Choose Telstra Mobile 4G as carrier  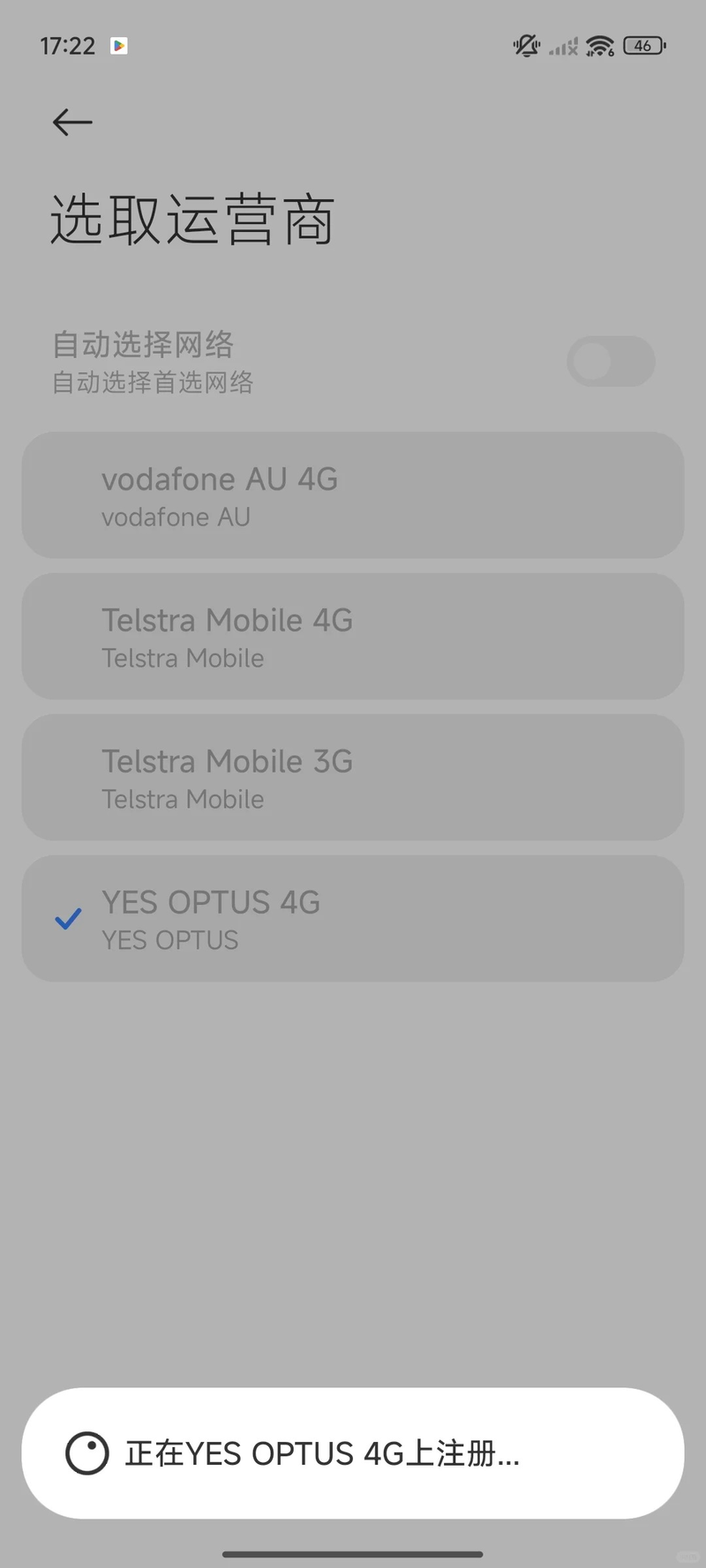point(353,637)
